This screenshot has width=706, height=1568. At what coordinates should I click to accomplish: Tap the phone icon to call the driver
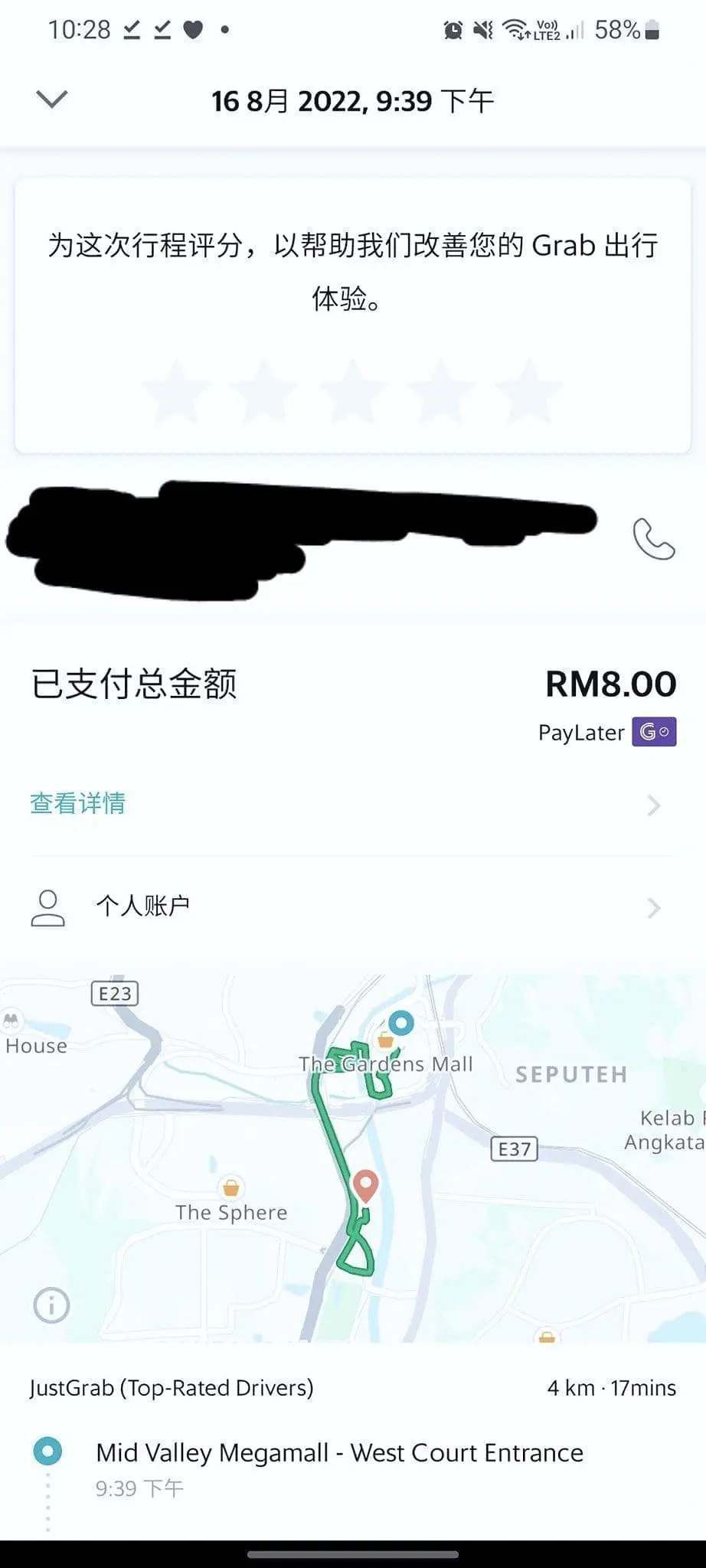click(653, 538)
